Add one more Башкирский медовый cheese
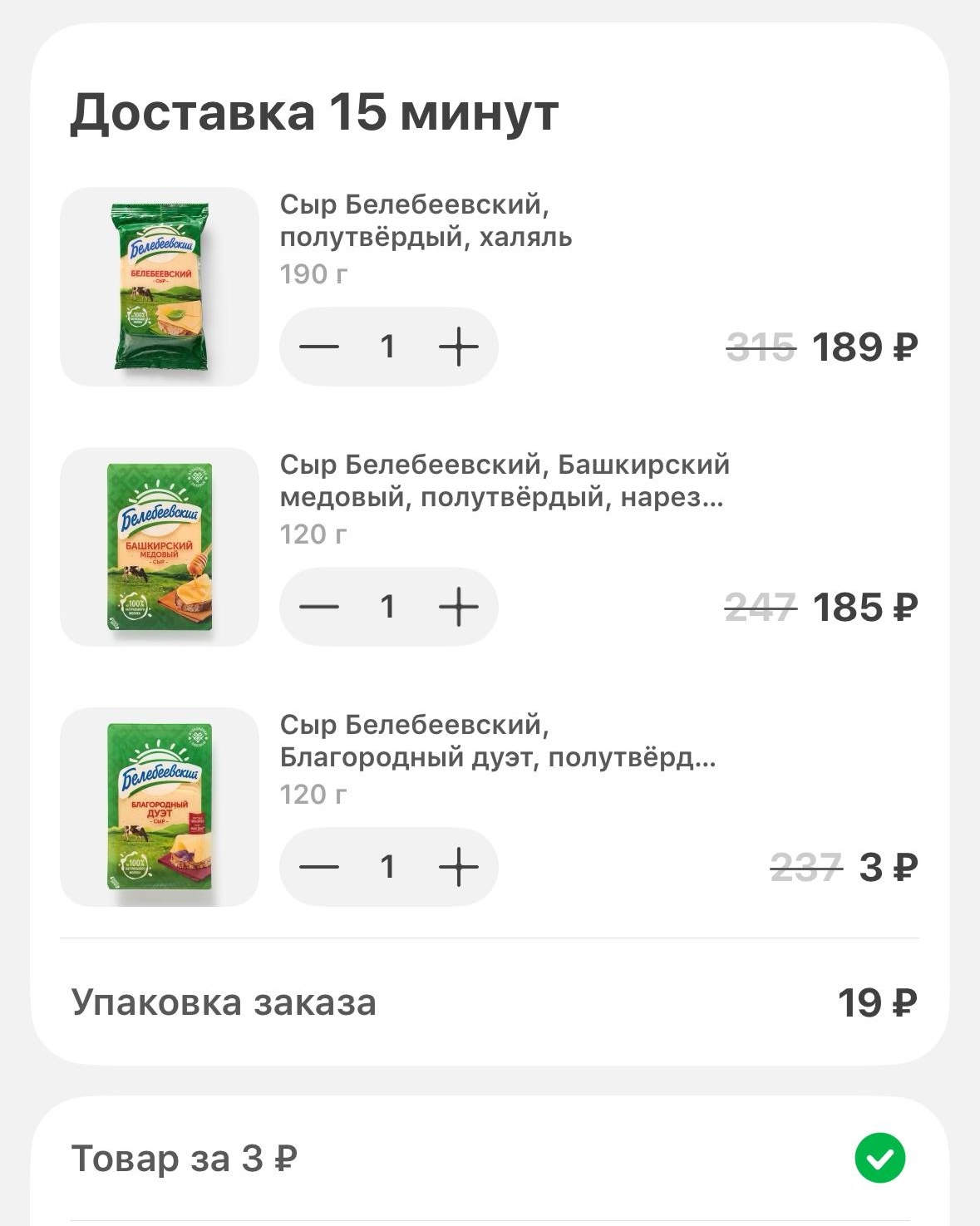This screenshot has height=1226, width=980. 458,607
